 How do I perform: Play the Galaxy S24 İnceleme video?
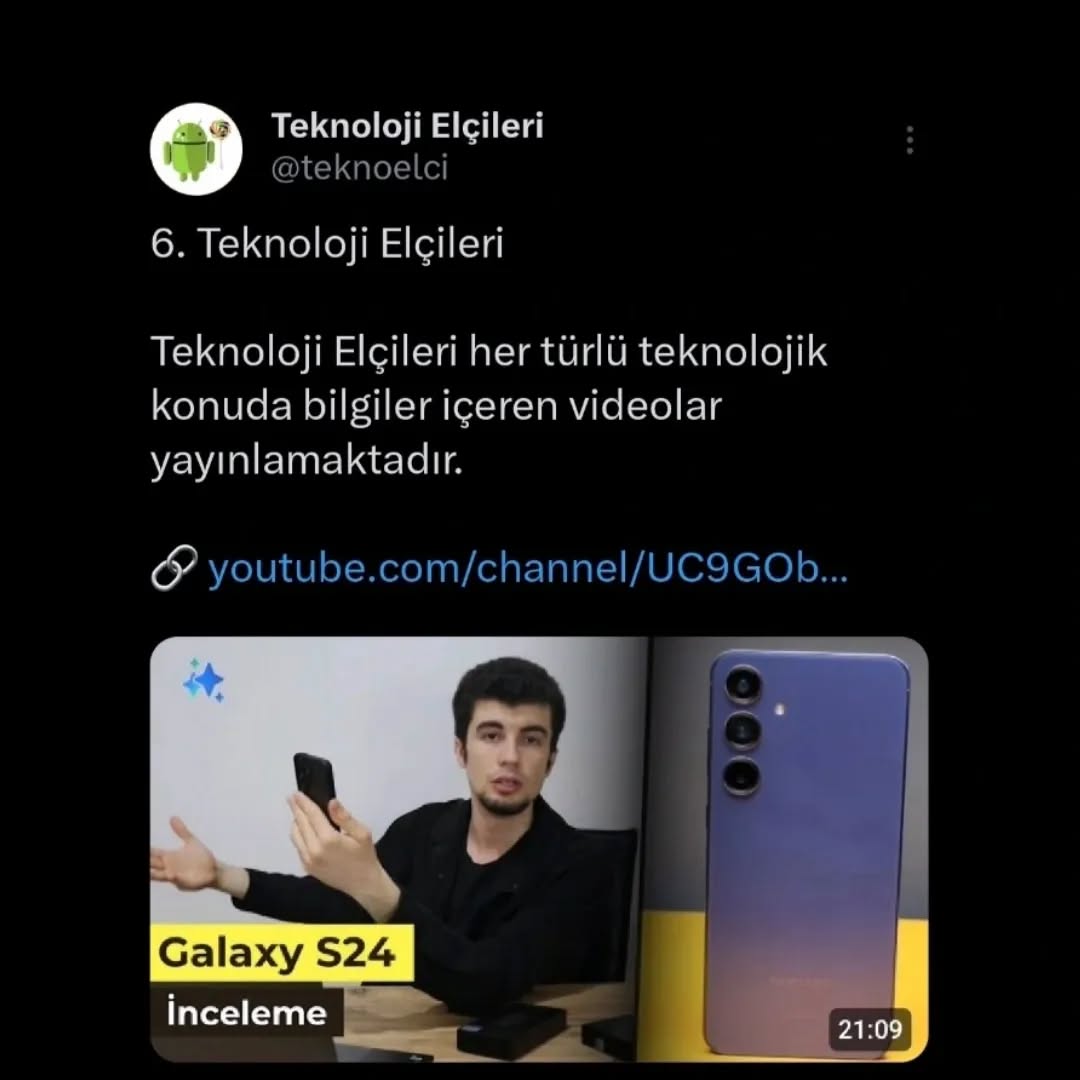[539, 848]
